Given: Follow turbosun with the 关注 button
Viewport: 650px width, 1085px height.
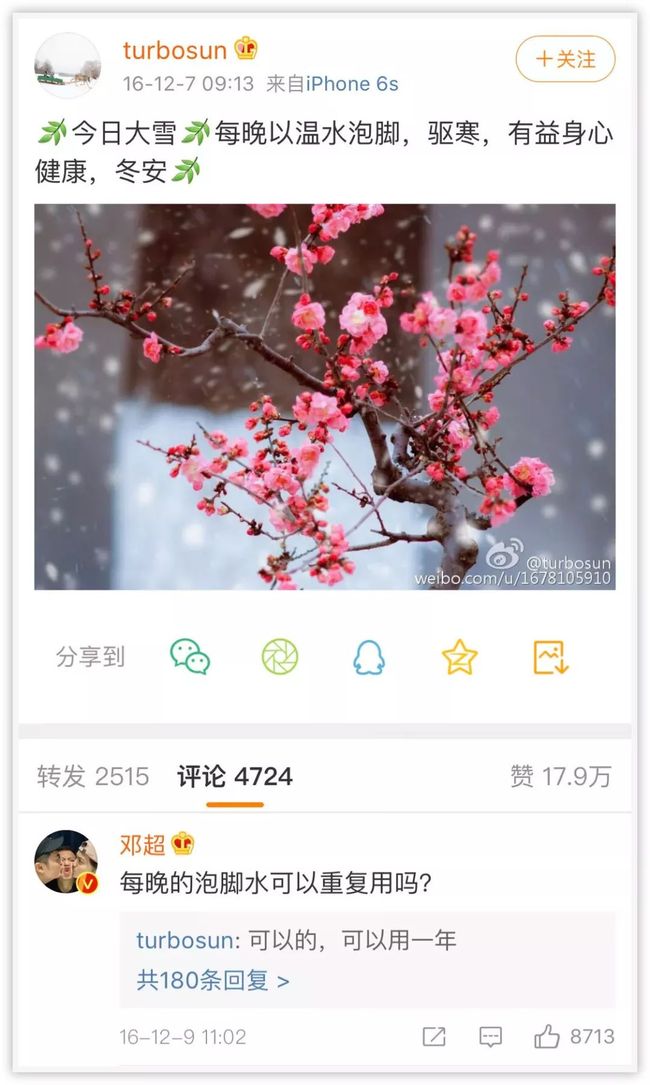Looking at the screenshot, I should click(565, 59).
